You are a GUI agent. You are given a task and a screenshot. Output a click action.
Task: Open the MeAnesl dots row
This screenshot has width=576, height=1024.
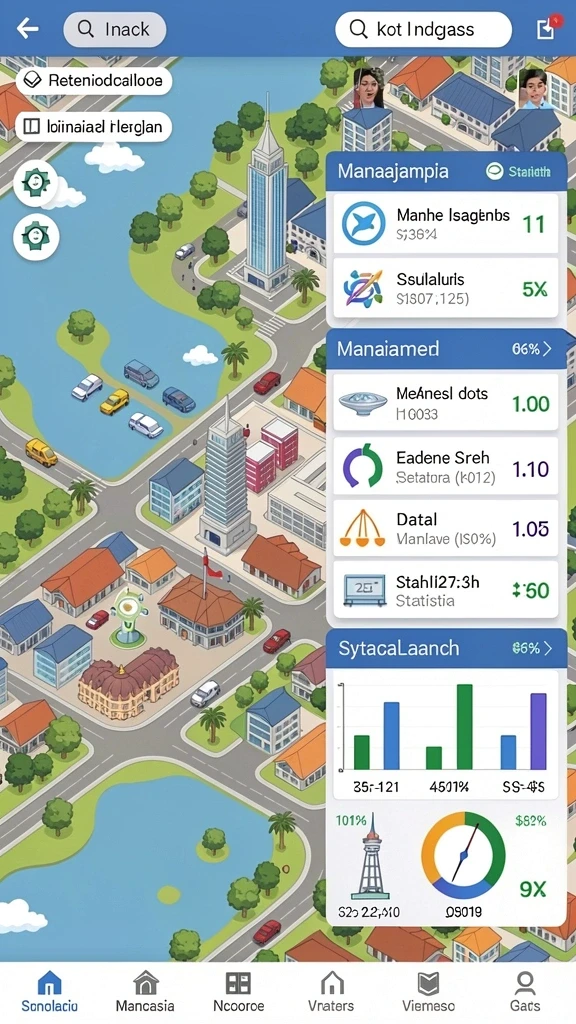[x=445, y=402]
